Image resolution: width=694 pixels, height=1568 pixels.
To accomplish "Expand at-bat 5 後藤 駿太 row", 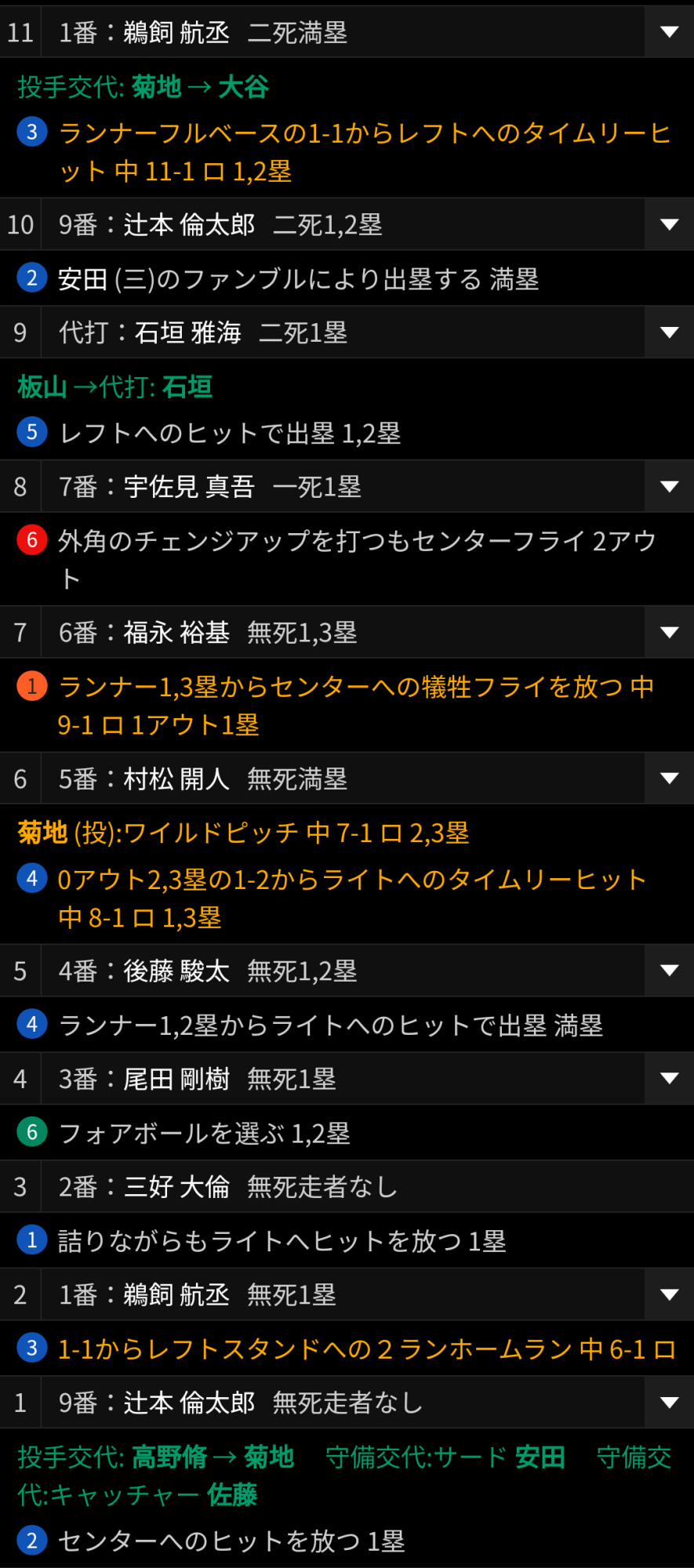I will coord(669,971).
